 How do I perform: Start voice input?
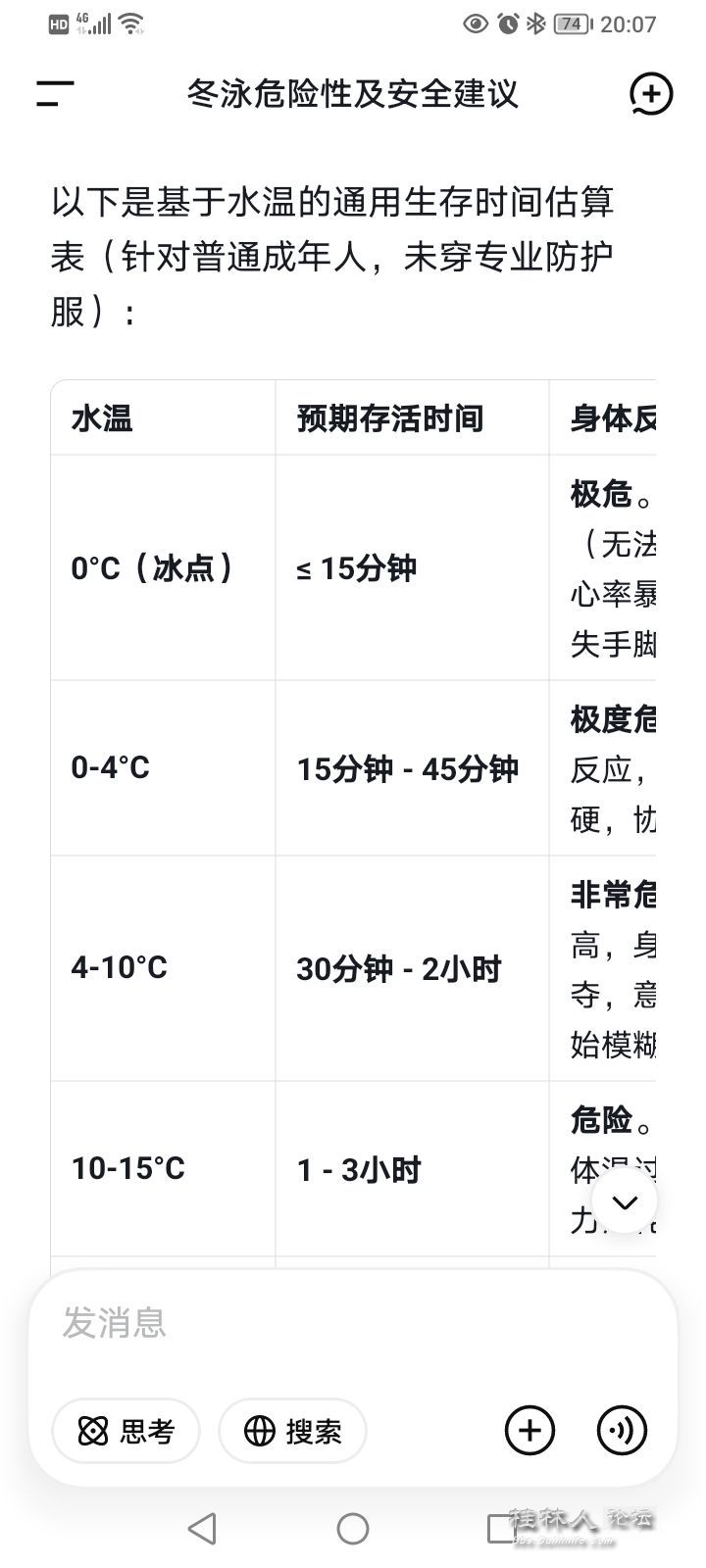click(x=622, y=1431)
